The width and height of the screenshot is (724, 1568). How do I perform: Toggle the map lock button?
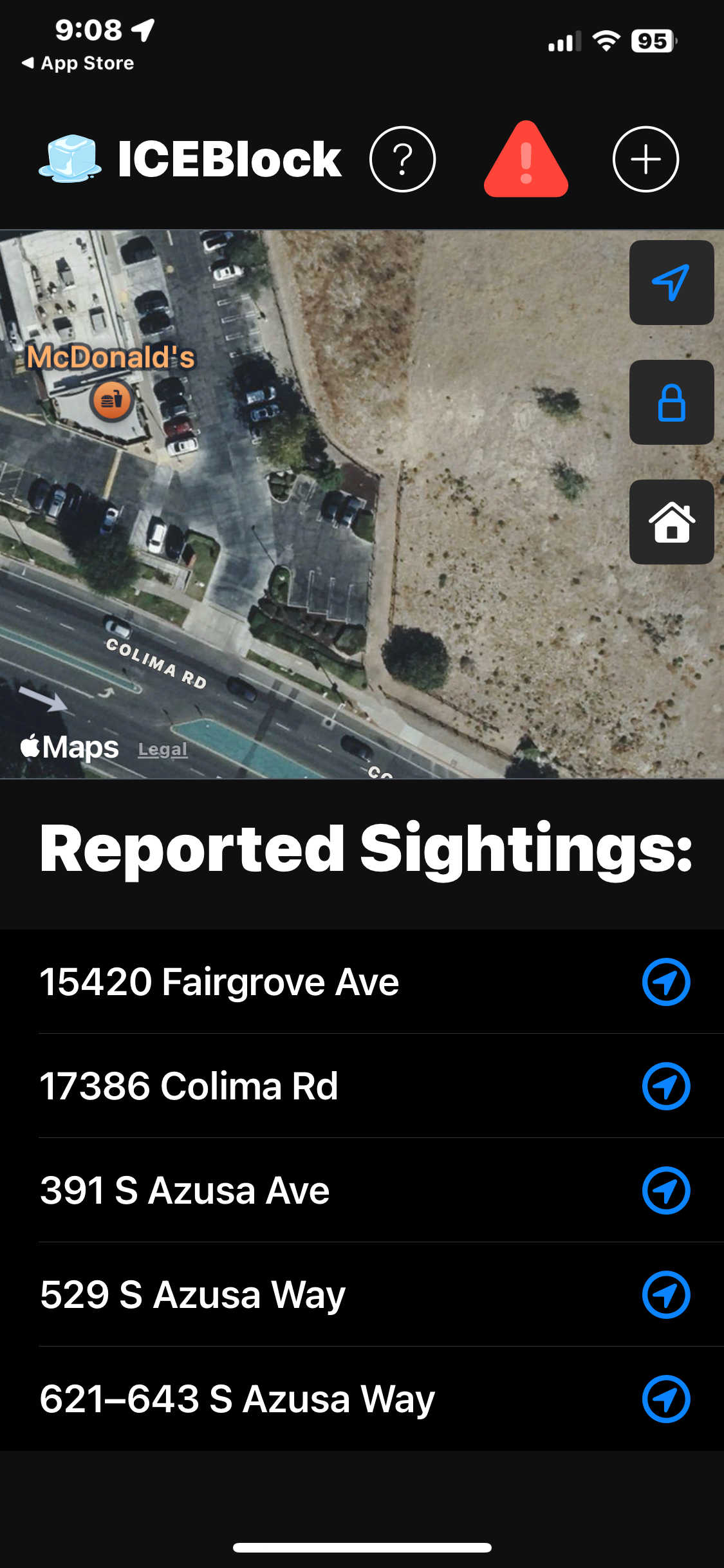tap(671, 402)
